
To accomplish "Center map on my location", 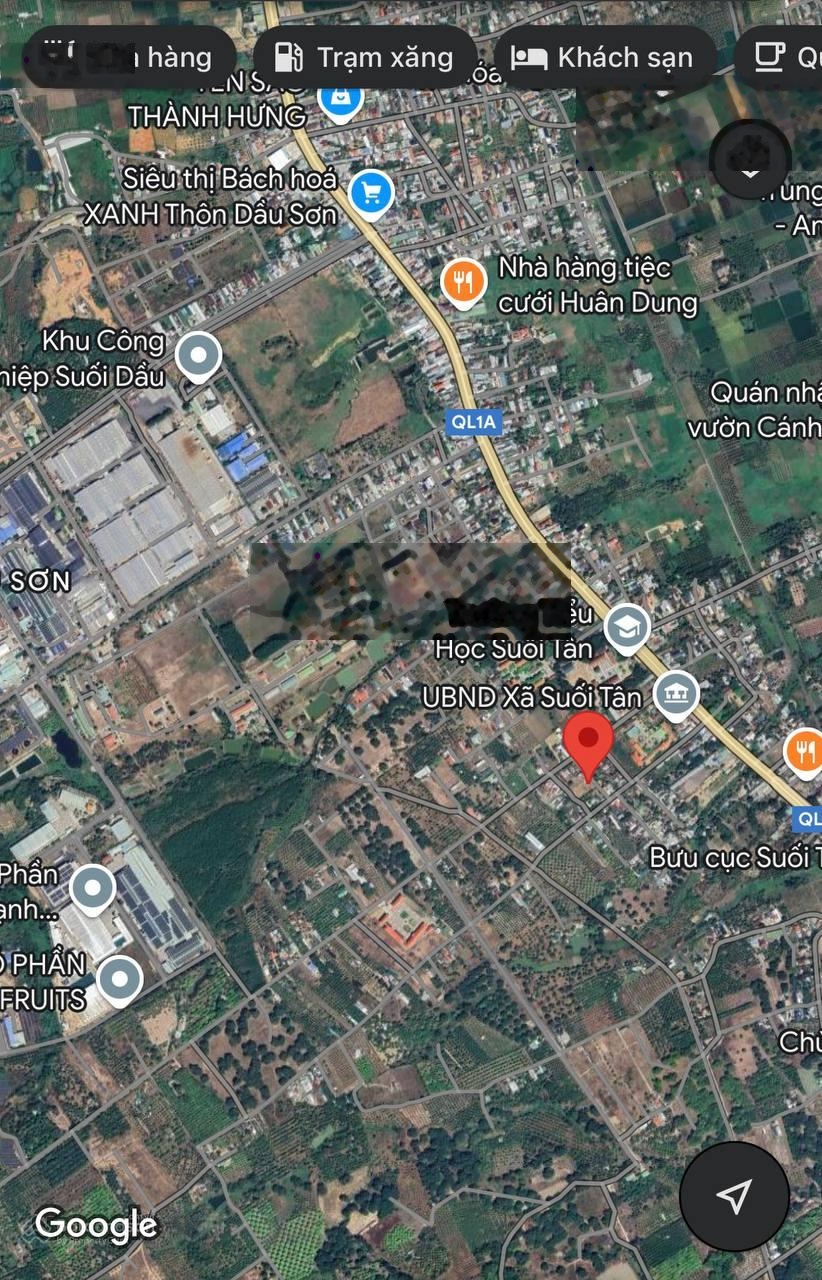I will click(x=734, y=1196).
